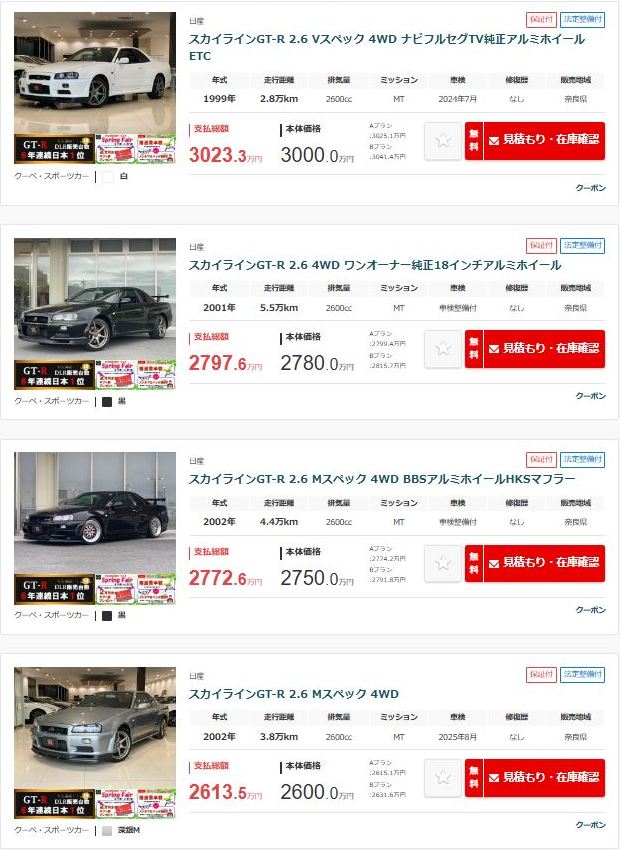This screenshot has width=620, height=850.
Task: Favorite the 3023.3万円 Vスペック car
Action: pos(443,141)
